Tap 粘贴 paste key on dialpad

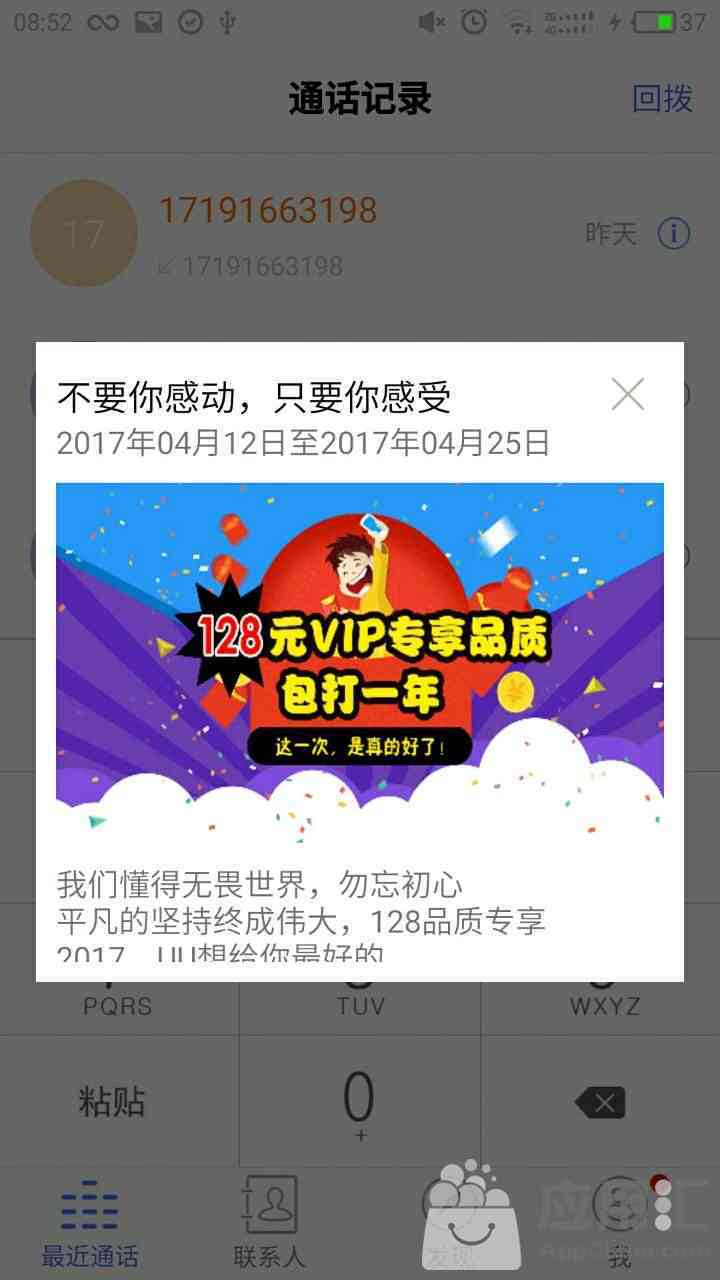(x=112, y=1102)
